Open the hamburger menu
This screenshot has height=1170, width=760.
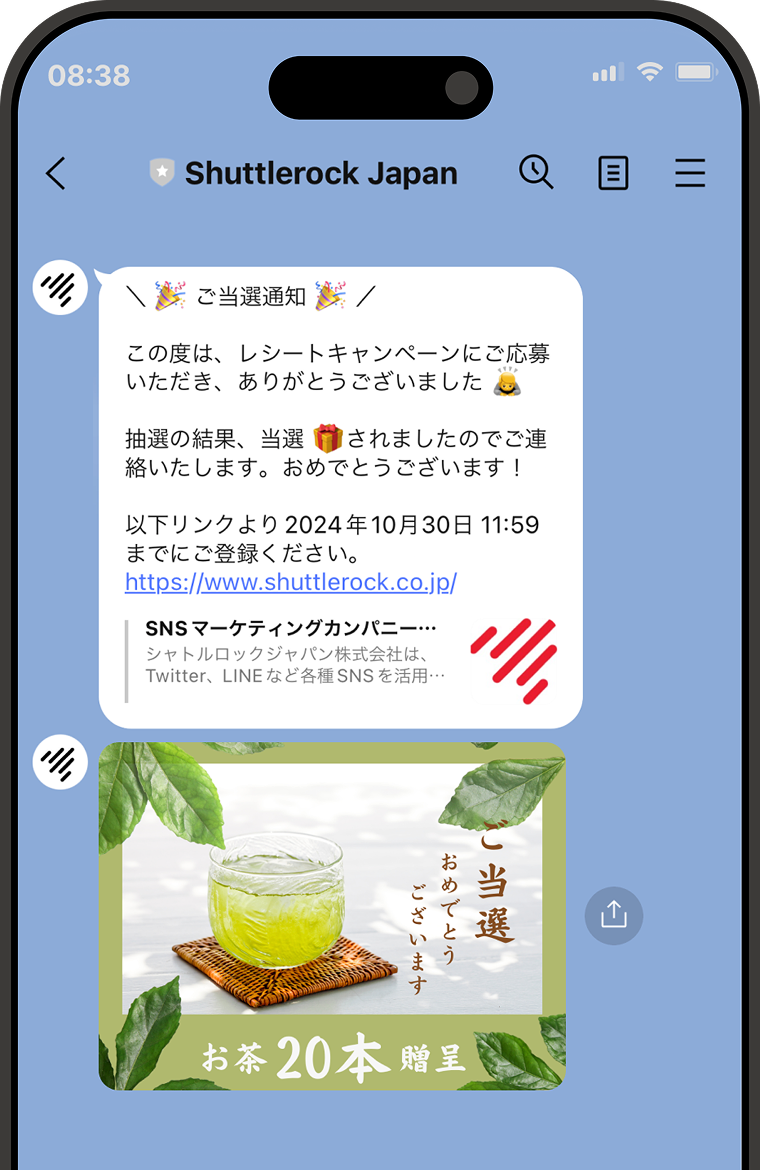(x=690, y=173)
